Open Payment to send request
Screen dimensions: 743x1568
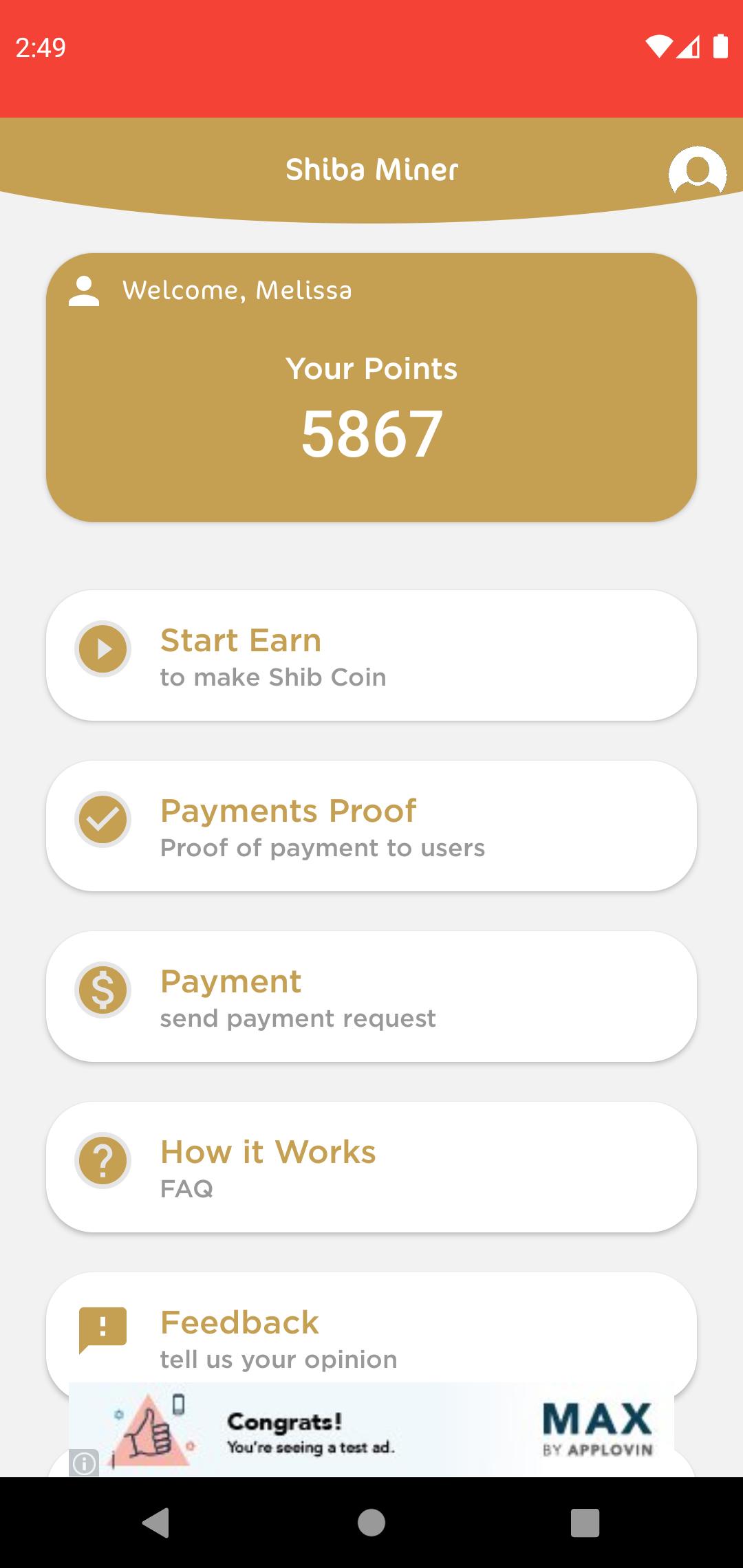coord(371,997)
